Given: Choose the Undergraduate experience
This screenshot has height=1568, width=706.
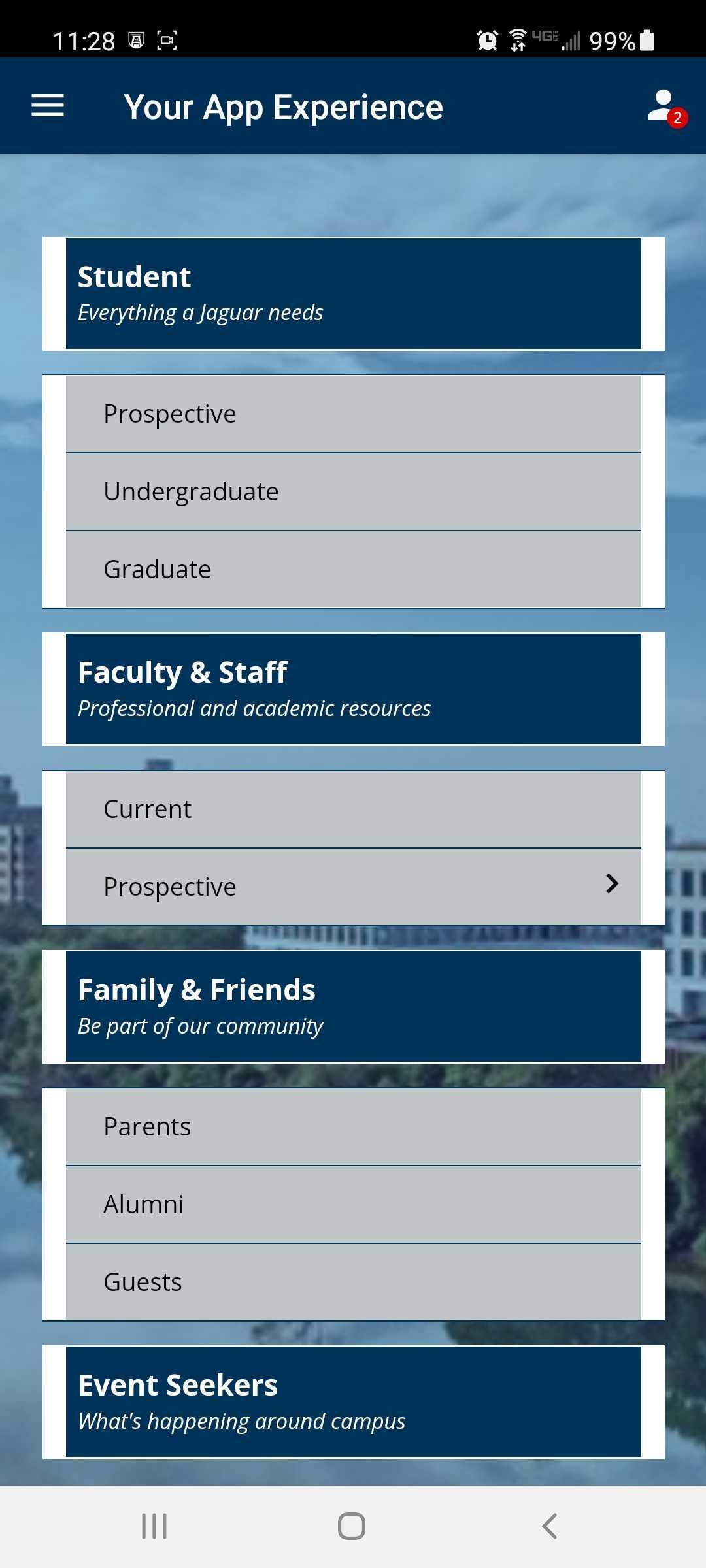Looking at the screenshot, I should [x=353, y=492].
